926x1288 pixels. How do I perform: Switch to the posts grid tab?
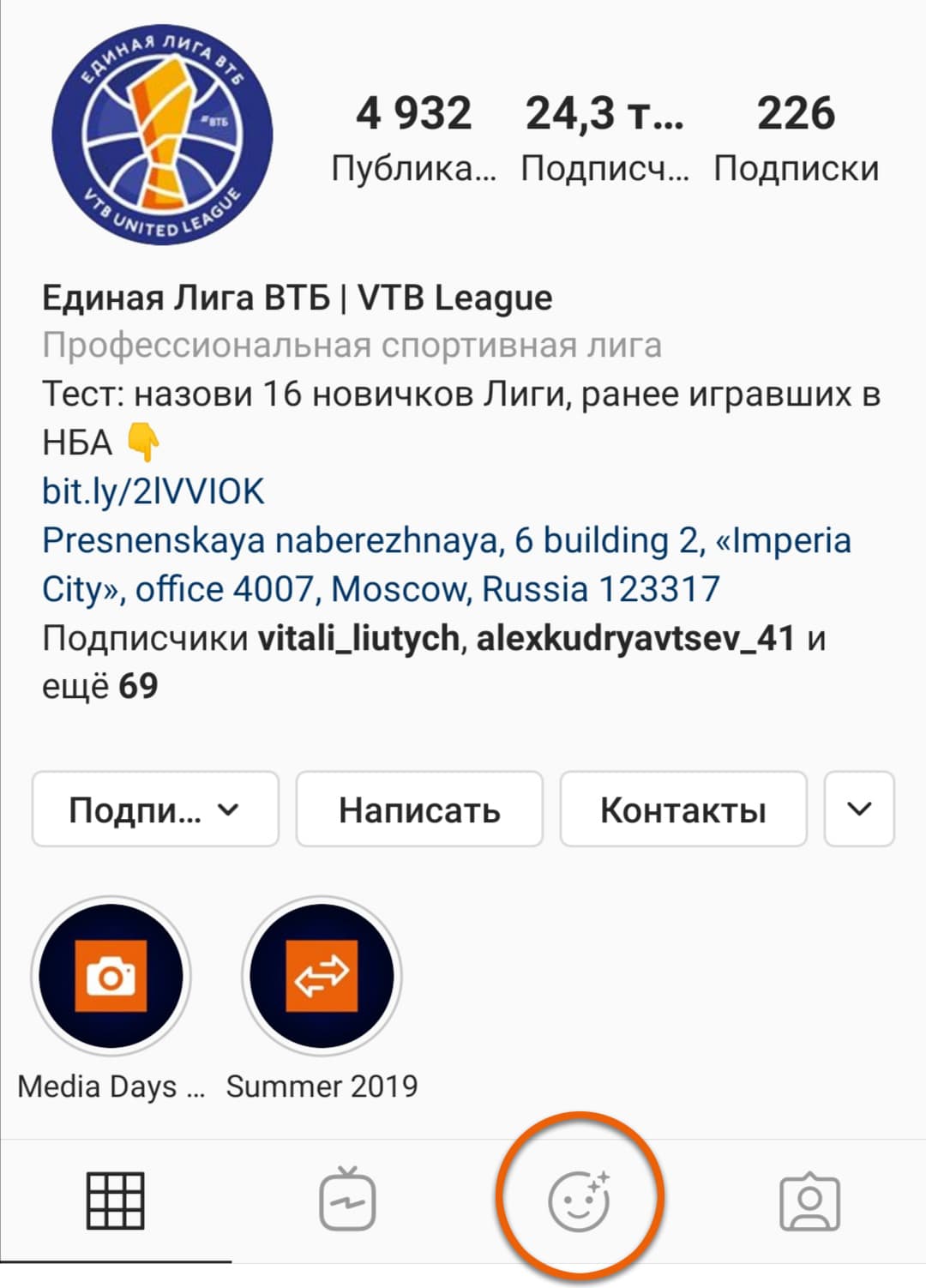coord(116,1201)
